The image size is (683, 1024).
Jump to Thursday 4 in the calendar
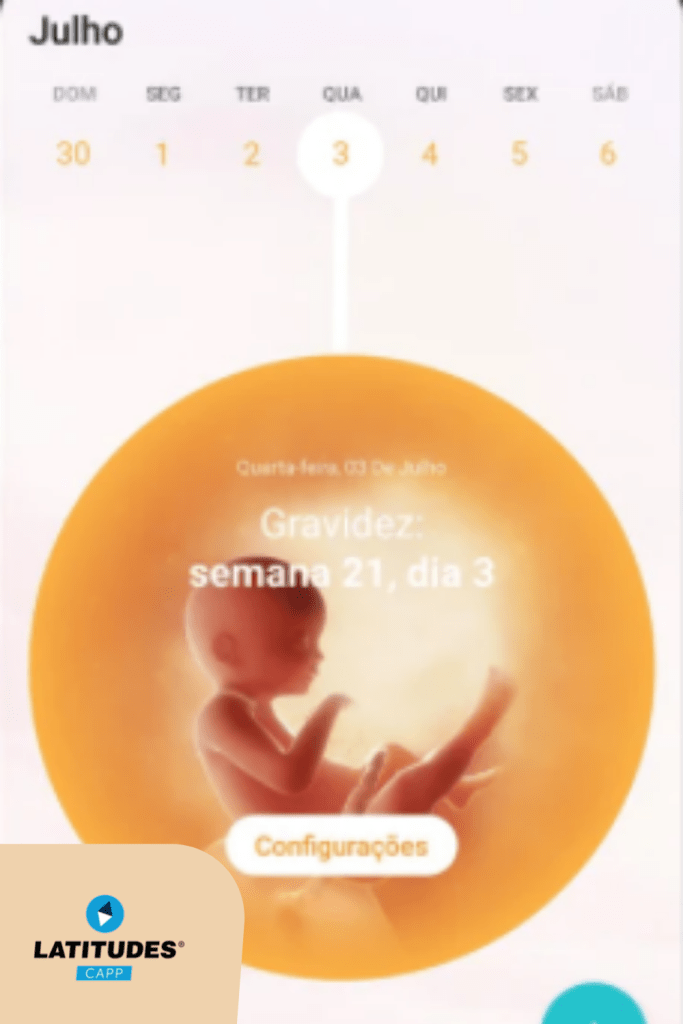(429, 154)
